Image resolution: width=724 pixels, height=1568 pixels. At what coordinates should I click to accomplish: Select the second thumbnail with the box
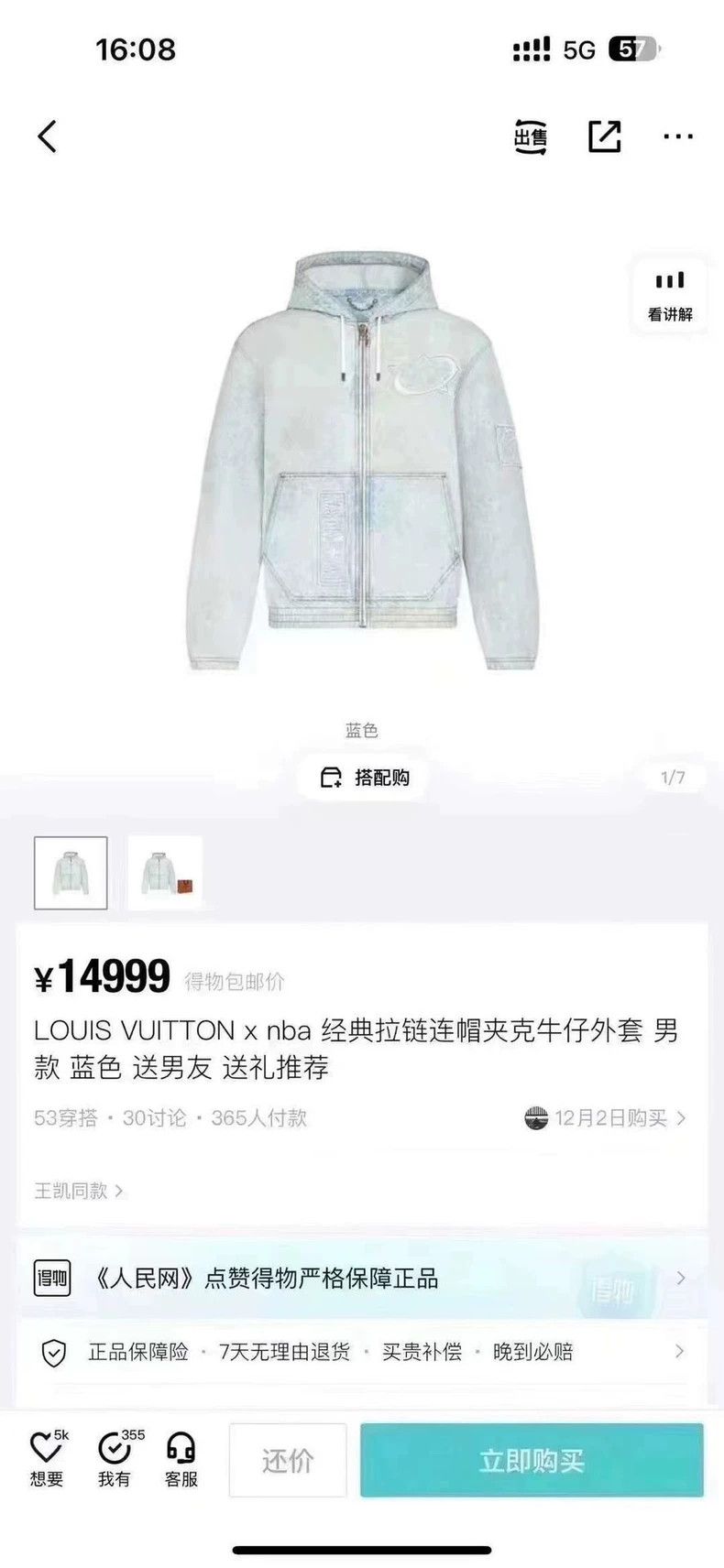point(165,873)
